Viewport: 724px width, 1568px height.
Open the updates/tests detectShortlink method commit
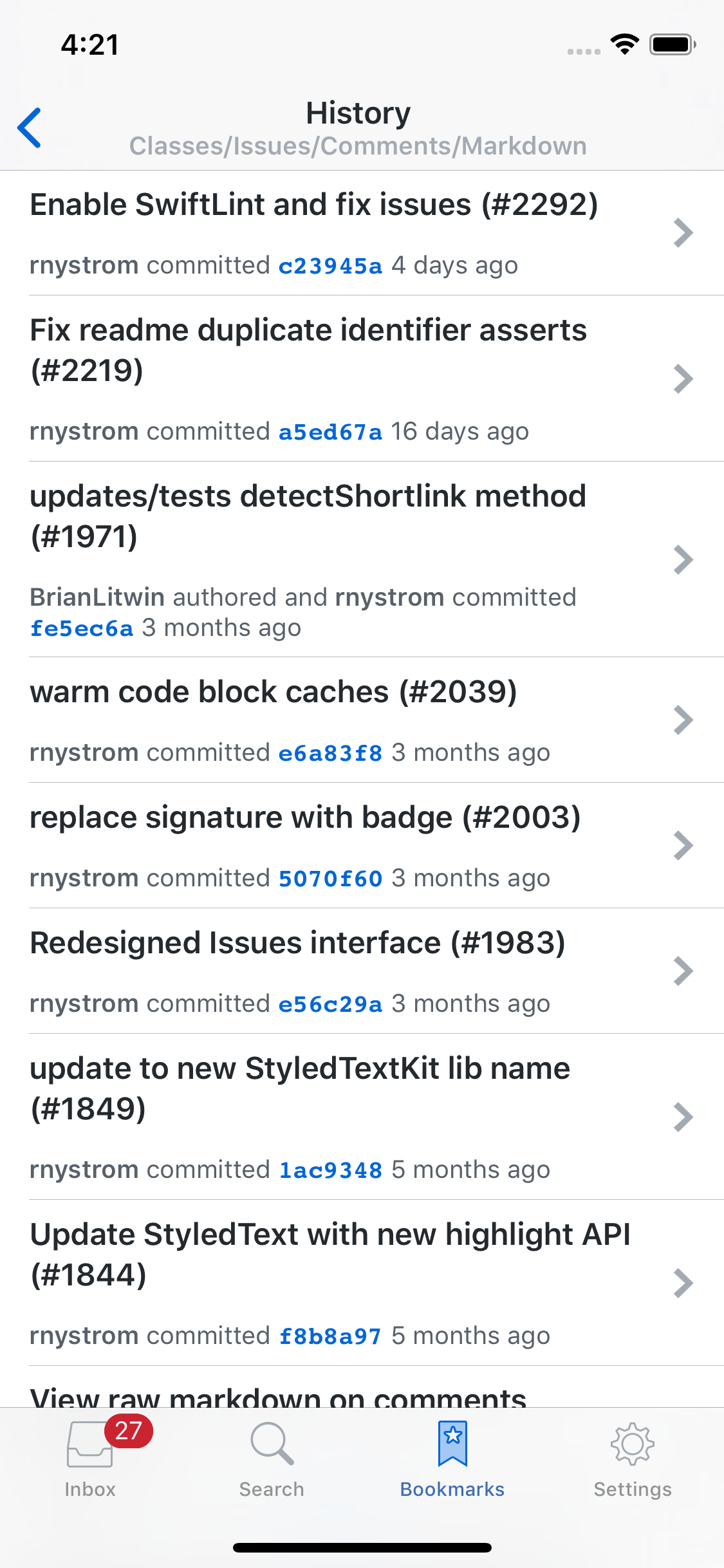(x=362, y=559)
